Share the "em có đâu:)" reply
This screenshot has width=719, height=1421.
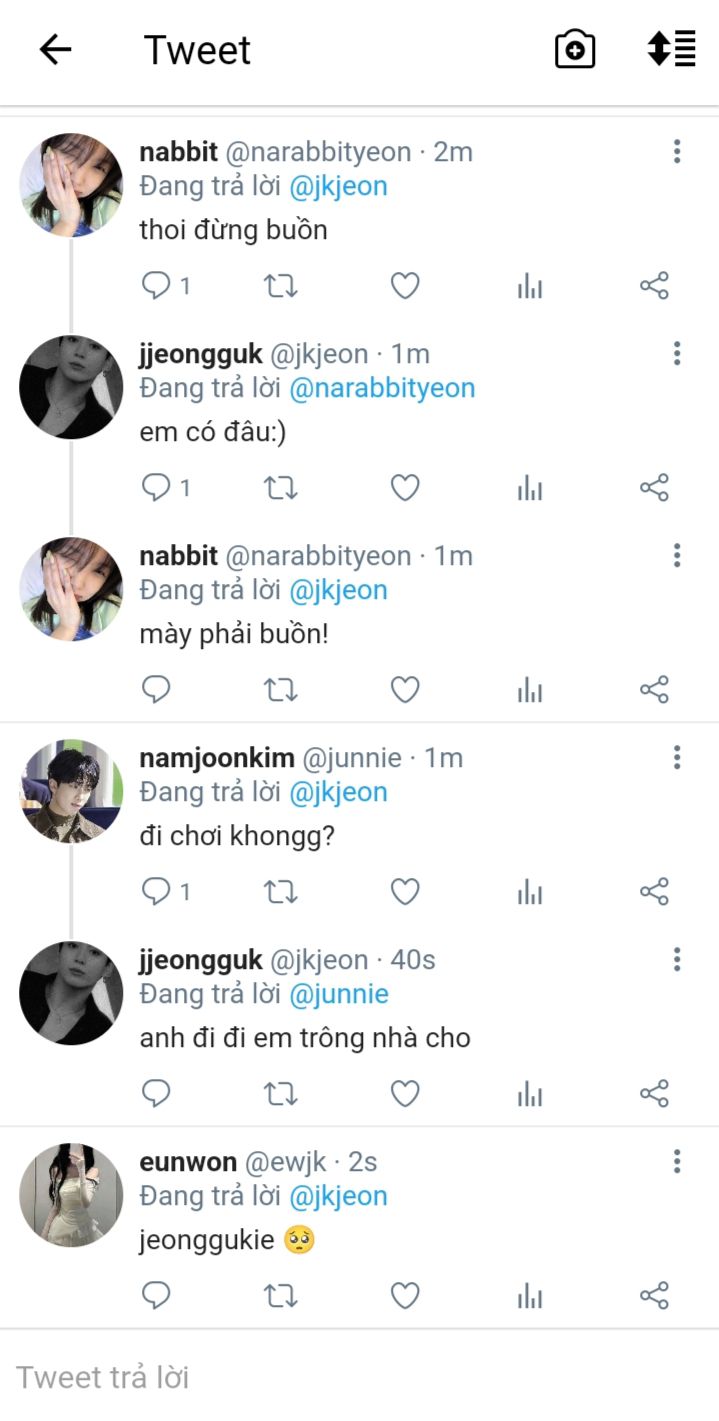pos(654,488)
